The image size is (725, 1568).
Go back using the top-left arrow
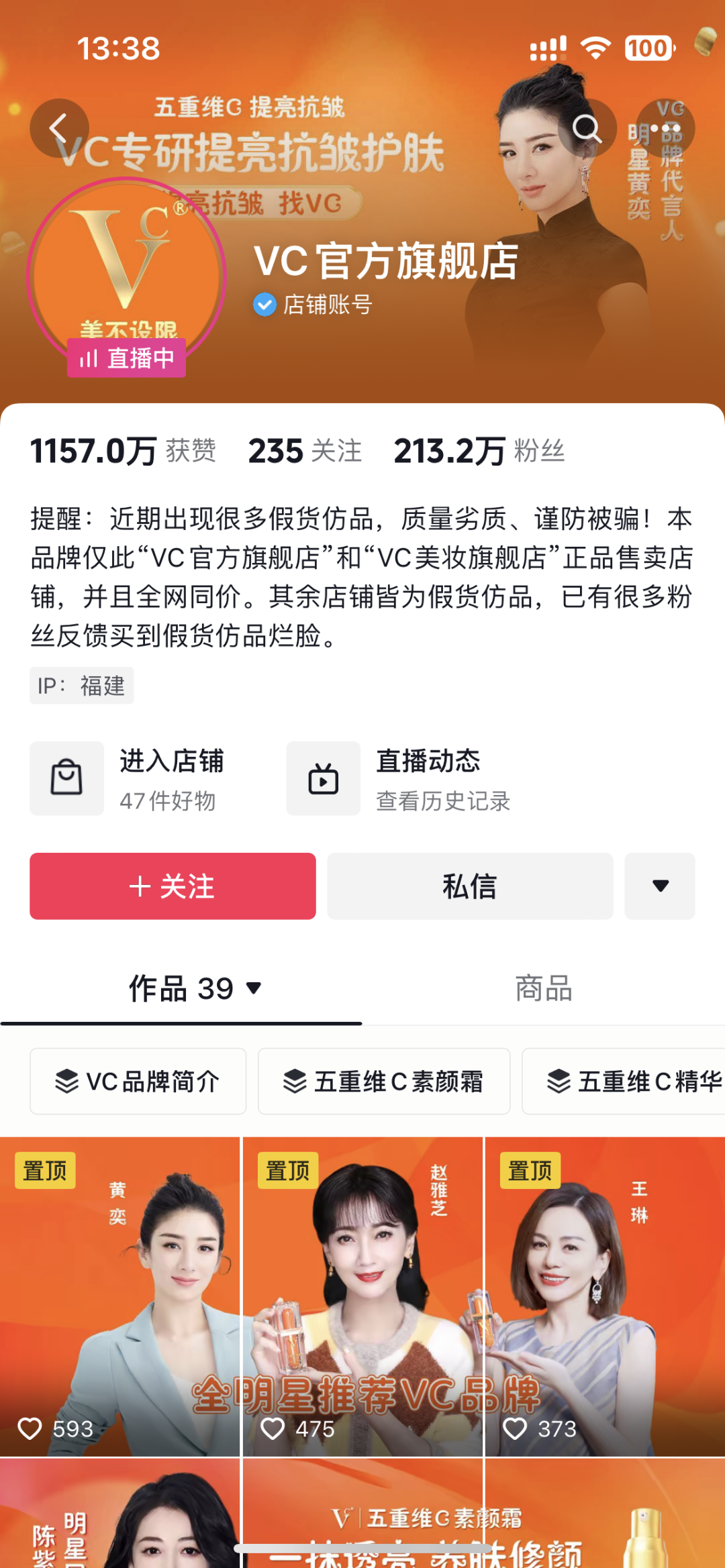(x=59, y=128)
